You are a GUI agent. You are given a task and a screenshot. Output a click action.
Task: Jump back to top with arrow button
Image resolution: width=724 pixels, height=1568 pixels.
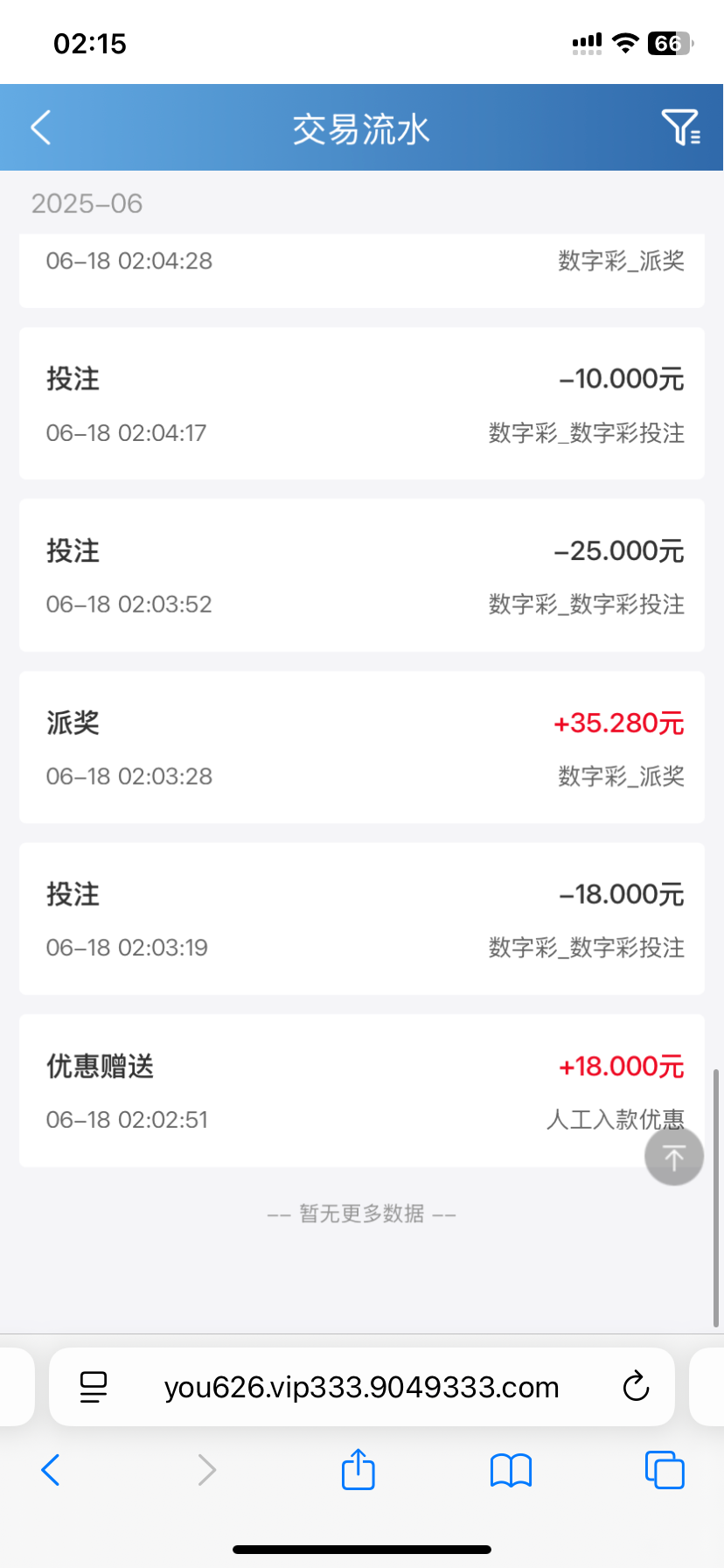(x=674, y=1157)
